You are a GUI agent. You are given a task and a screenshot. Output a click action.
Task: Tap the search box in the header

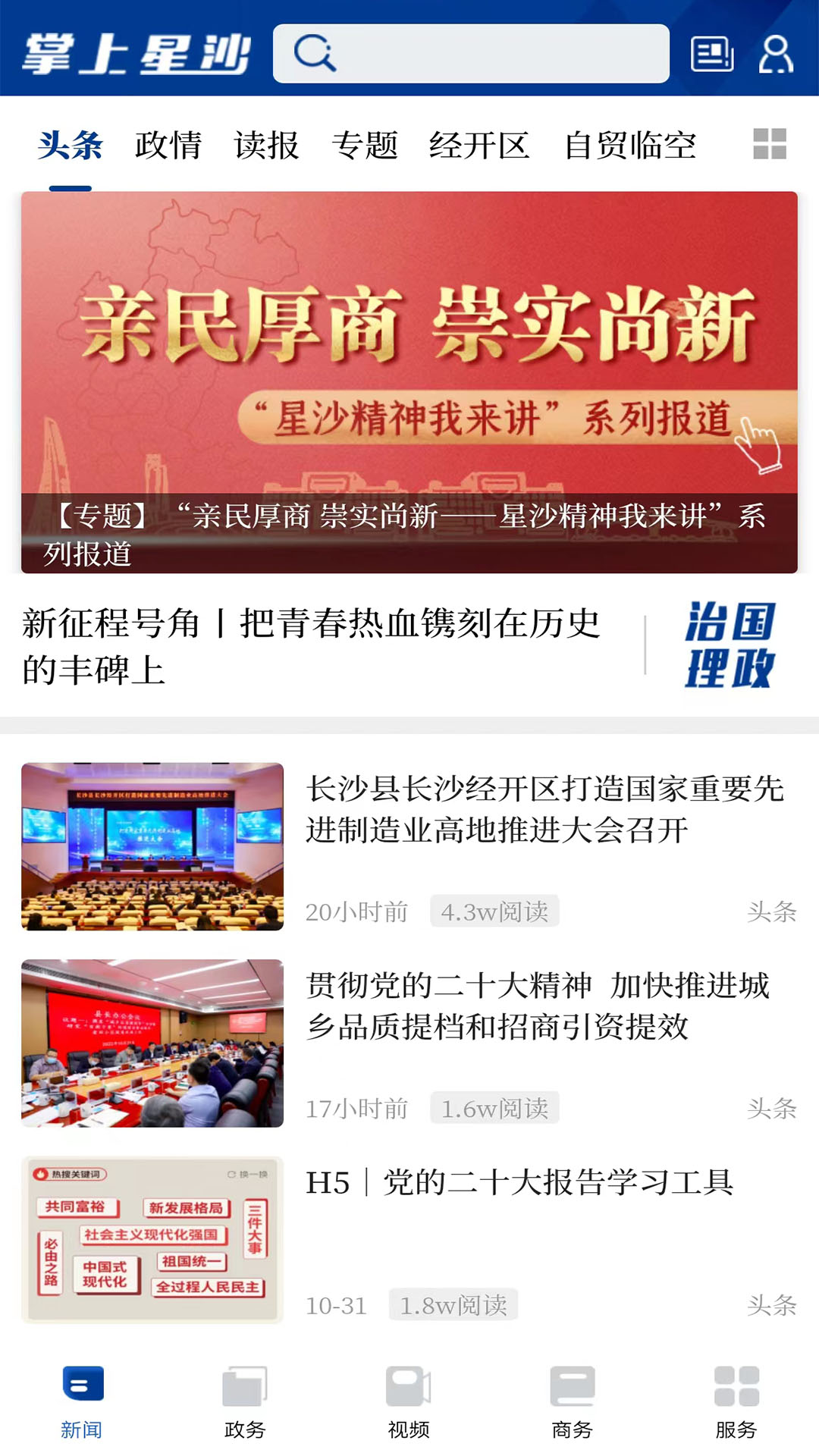click(x=470, y=53)
